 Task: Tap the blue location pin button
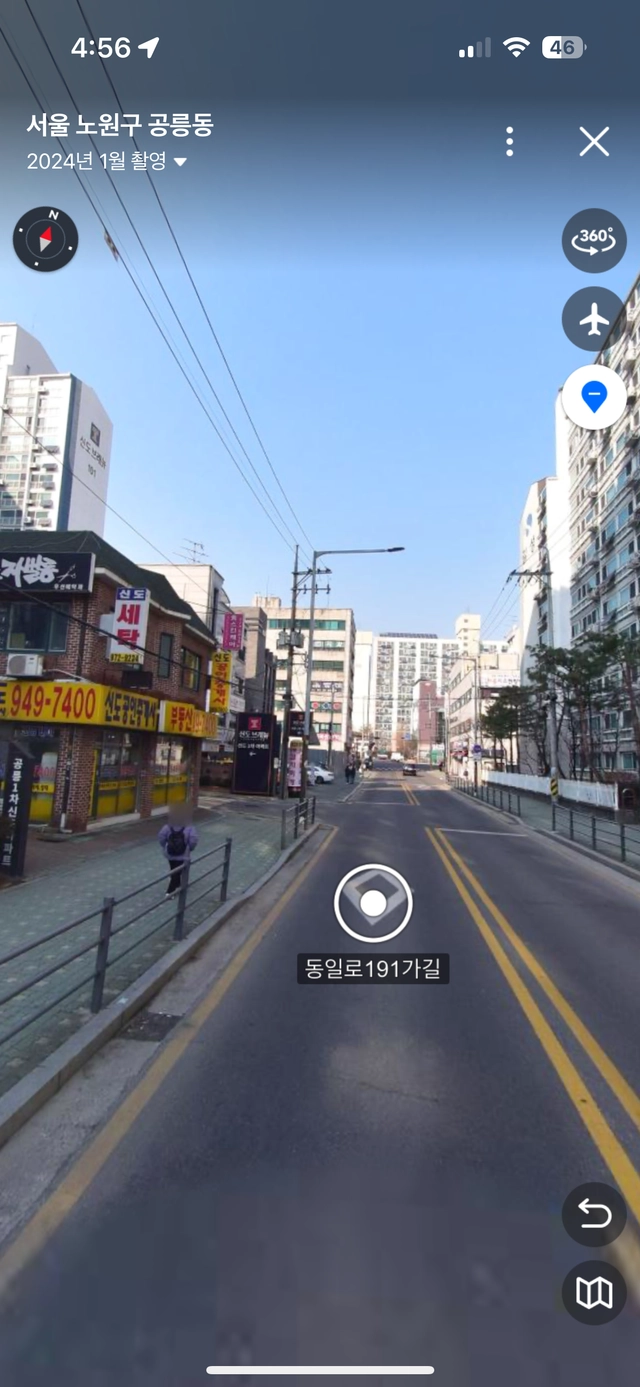594,397
